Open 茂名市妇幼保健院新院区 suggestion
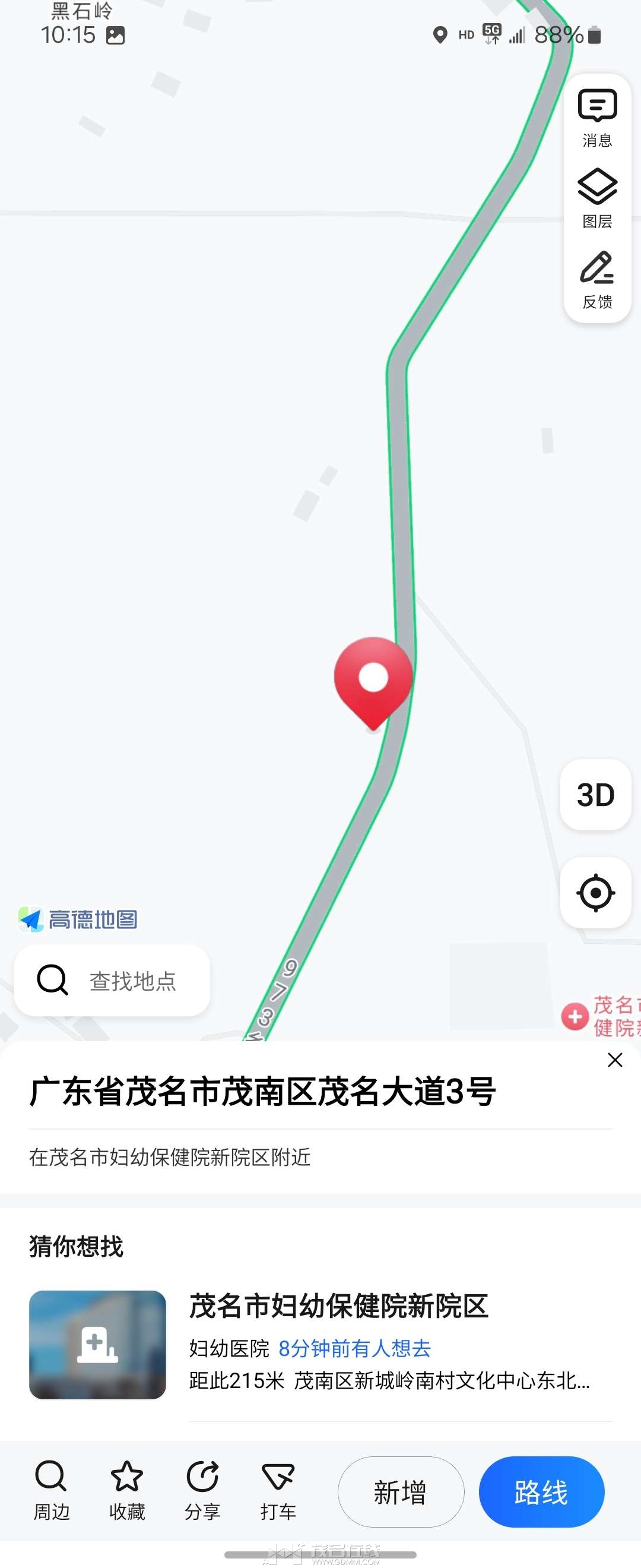 coord(338,1306)
